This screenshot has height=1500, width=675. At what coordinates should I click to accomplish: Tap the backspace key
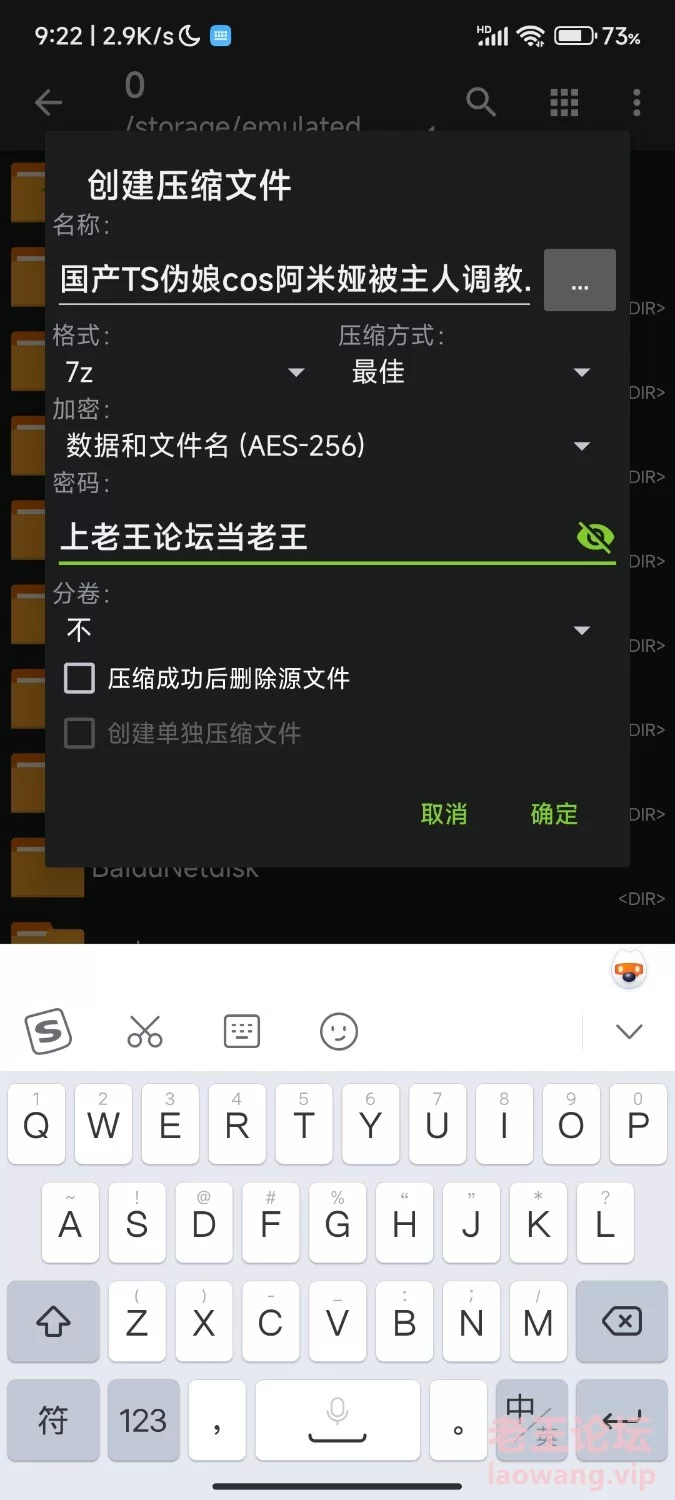(x=622, y=1322)
